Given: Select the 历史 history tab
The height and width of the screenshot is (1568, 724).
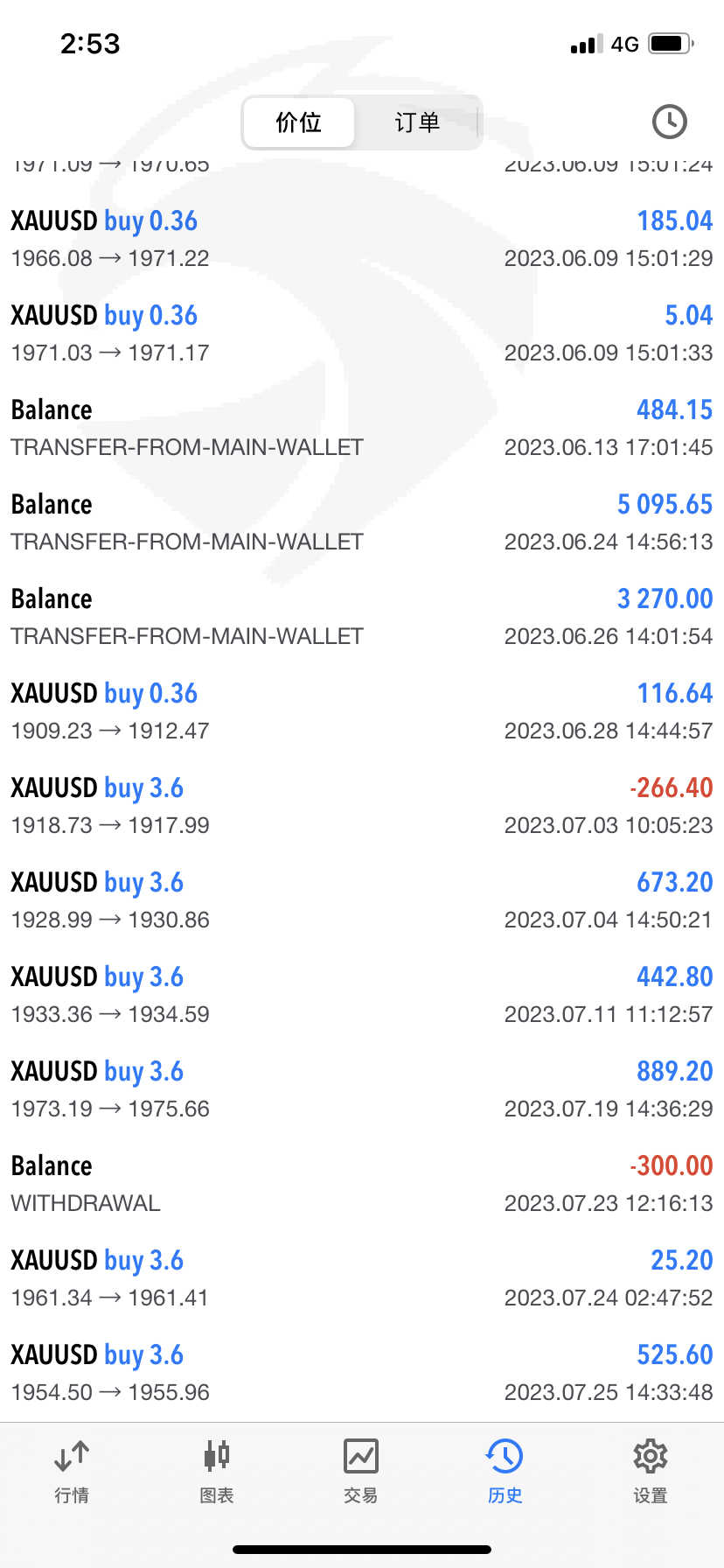Looking at the screenshot, I should (505, 1470).
